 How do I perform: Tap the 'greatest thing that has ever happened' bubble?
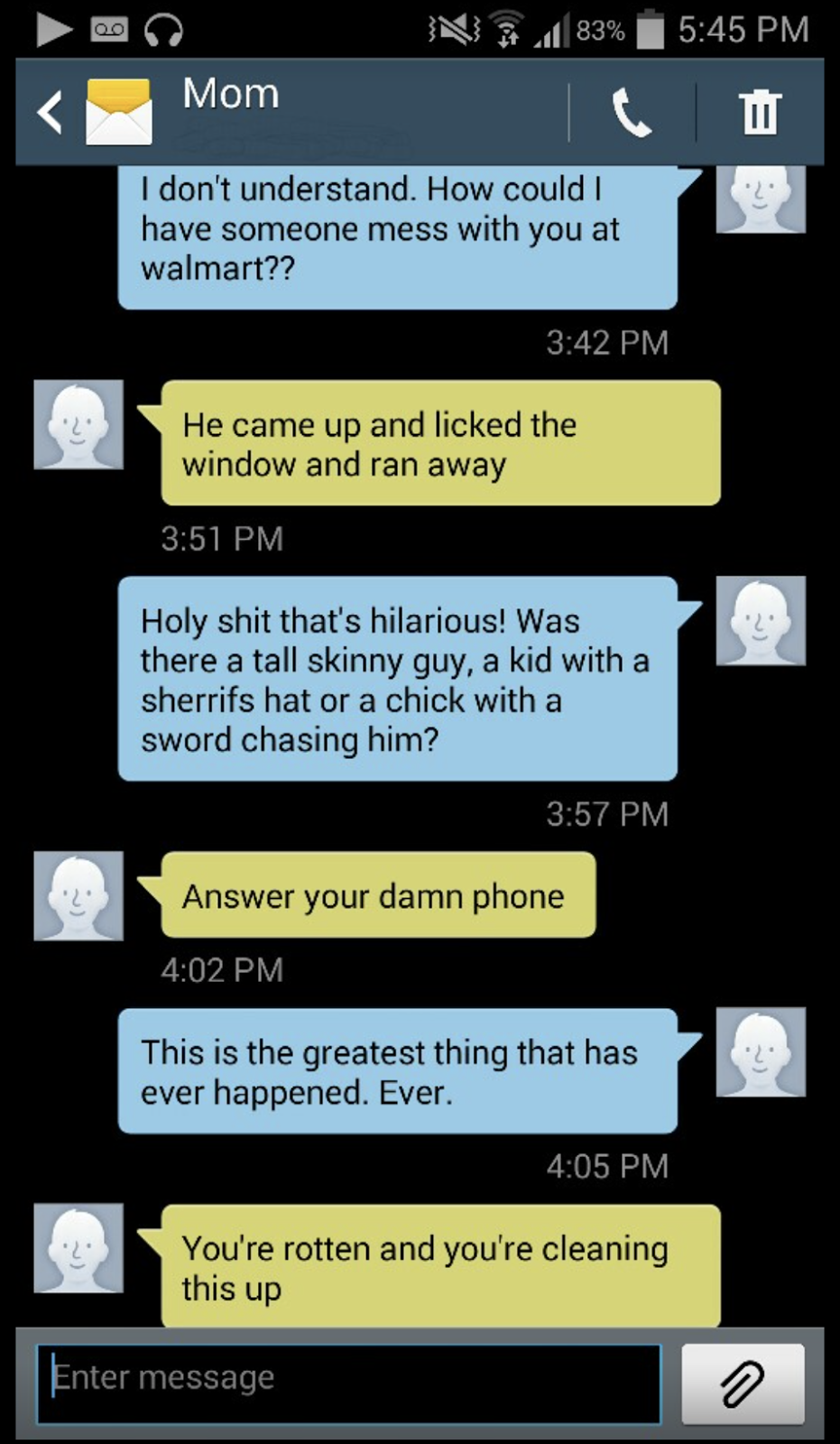(397, 1072)
